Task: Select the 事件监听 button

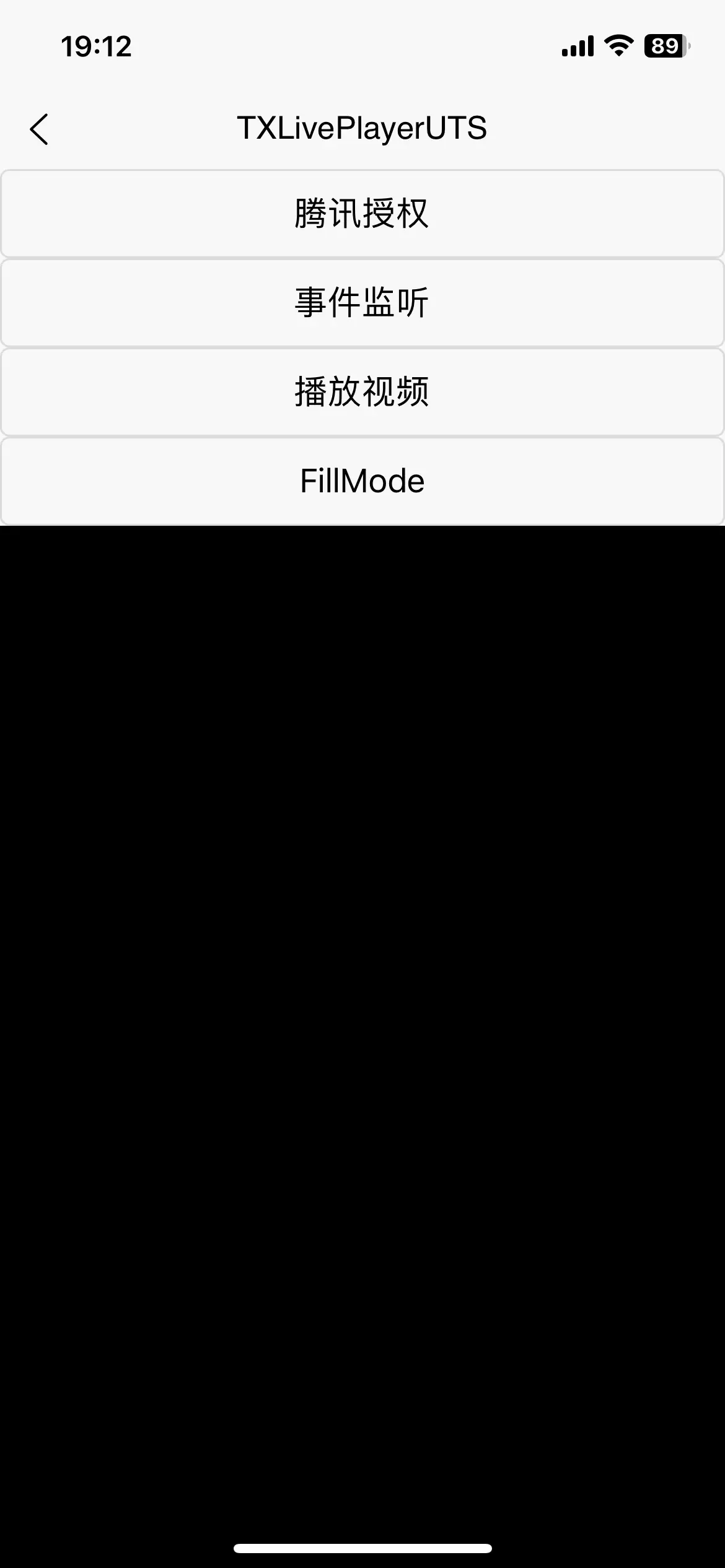Action: coord(362,303)
